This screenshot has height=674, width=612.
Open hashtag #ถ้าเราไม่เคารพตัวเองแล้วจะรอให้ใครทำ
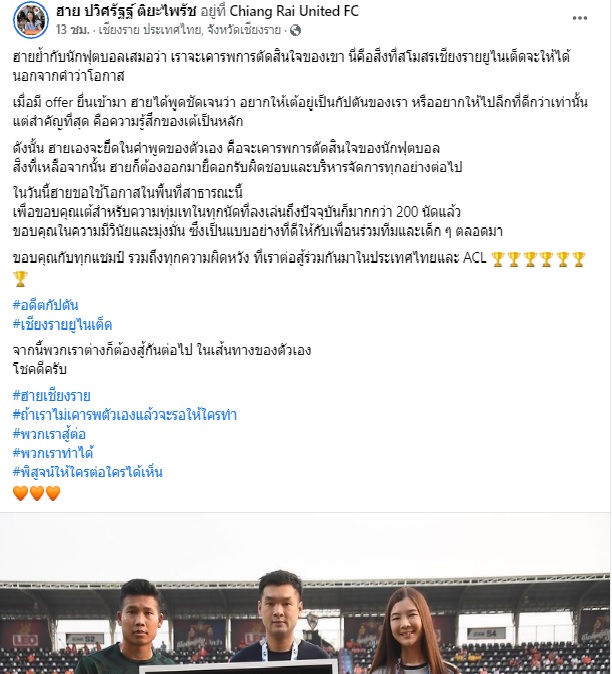[x=124, y=414]
